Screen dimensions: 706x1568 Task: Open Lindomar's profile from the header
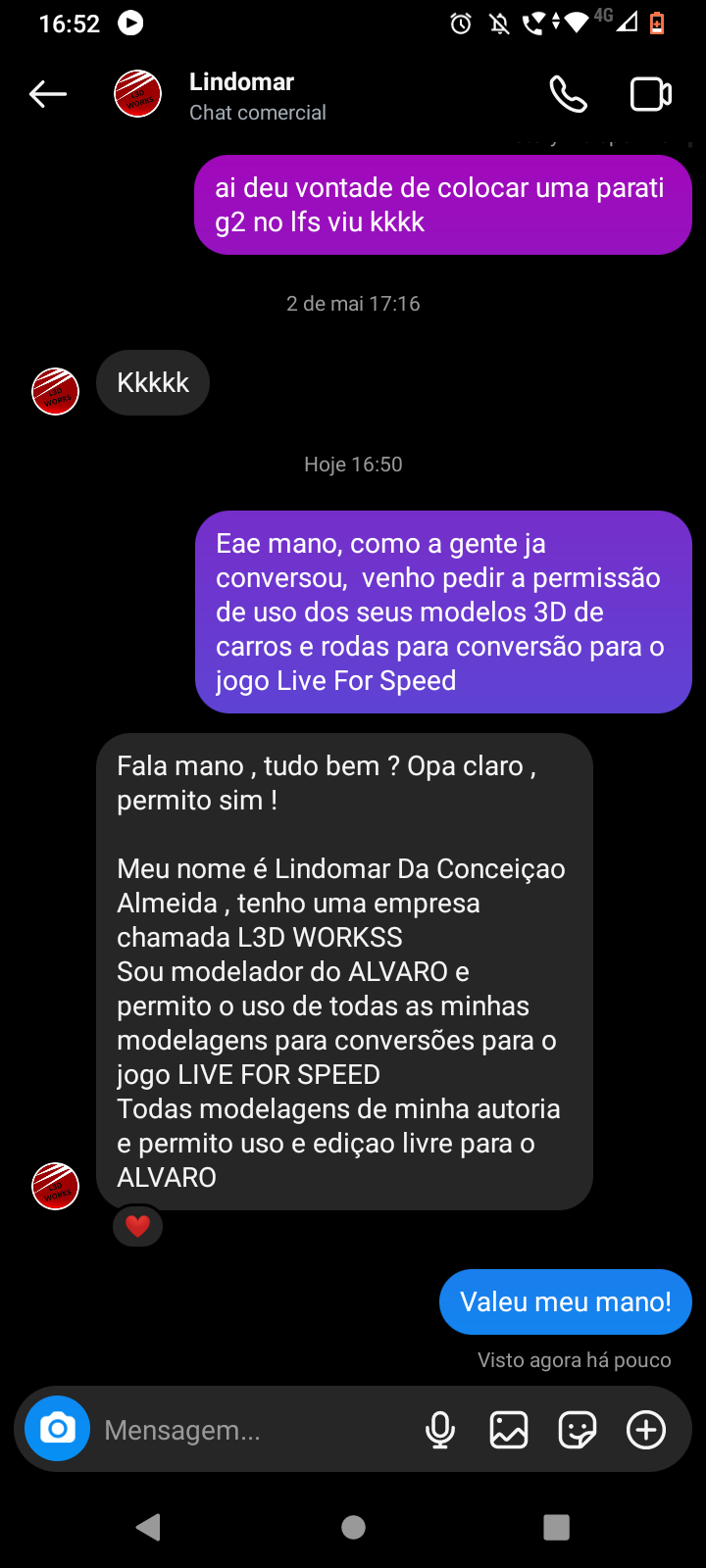(241, 95)
